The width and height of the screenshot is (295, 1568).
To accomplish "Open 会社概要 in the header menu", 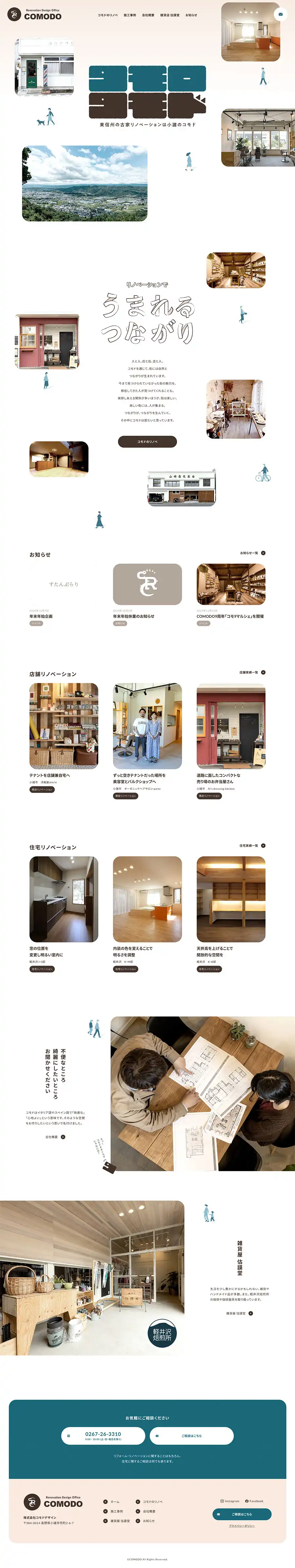I will tap(148, 15).
